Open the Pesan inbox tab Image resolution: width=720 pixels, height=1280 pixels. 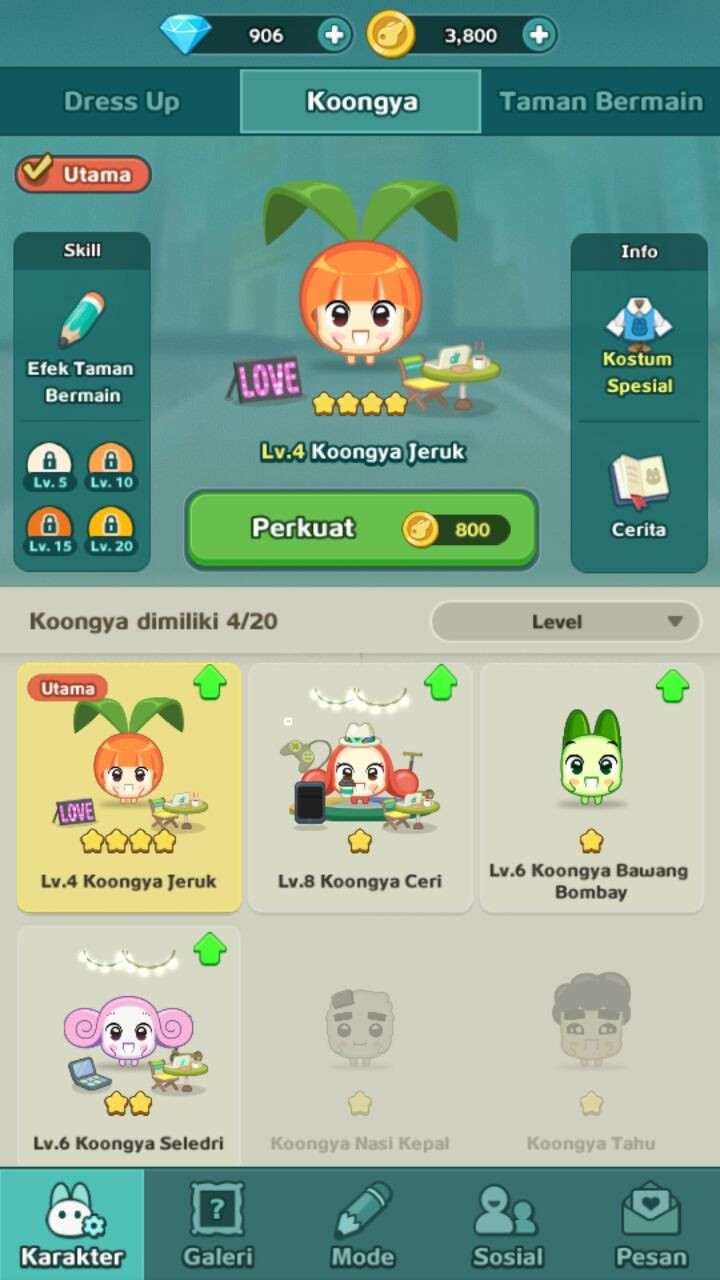[x=650, y=1224]
